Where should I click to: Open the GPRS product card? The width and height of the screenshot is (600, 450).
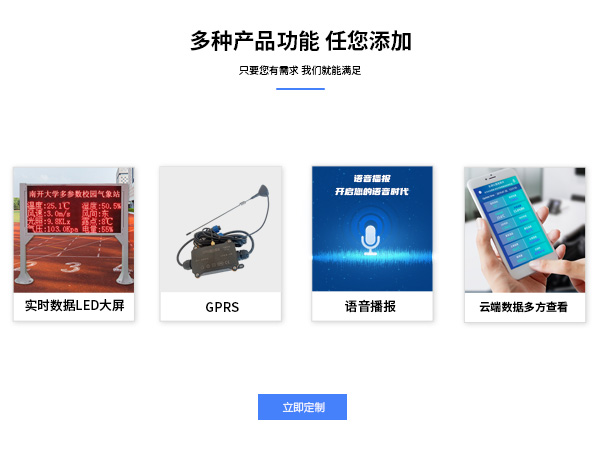(x=222, y=243)
